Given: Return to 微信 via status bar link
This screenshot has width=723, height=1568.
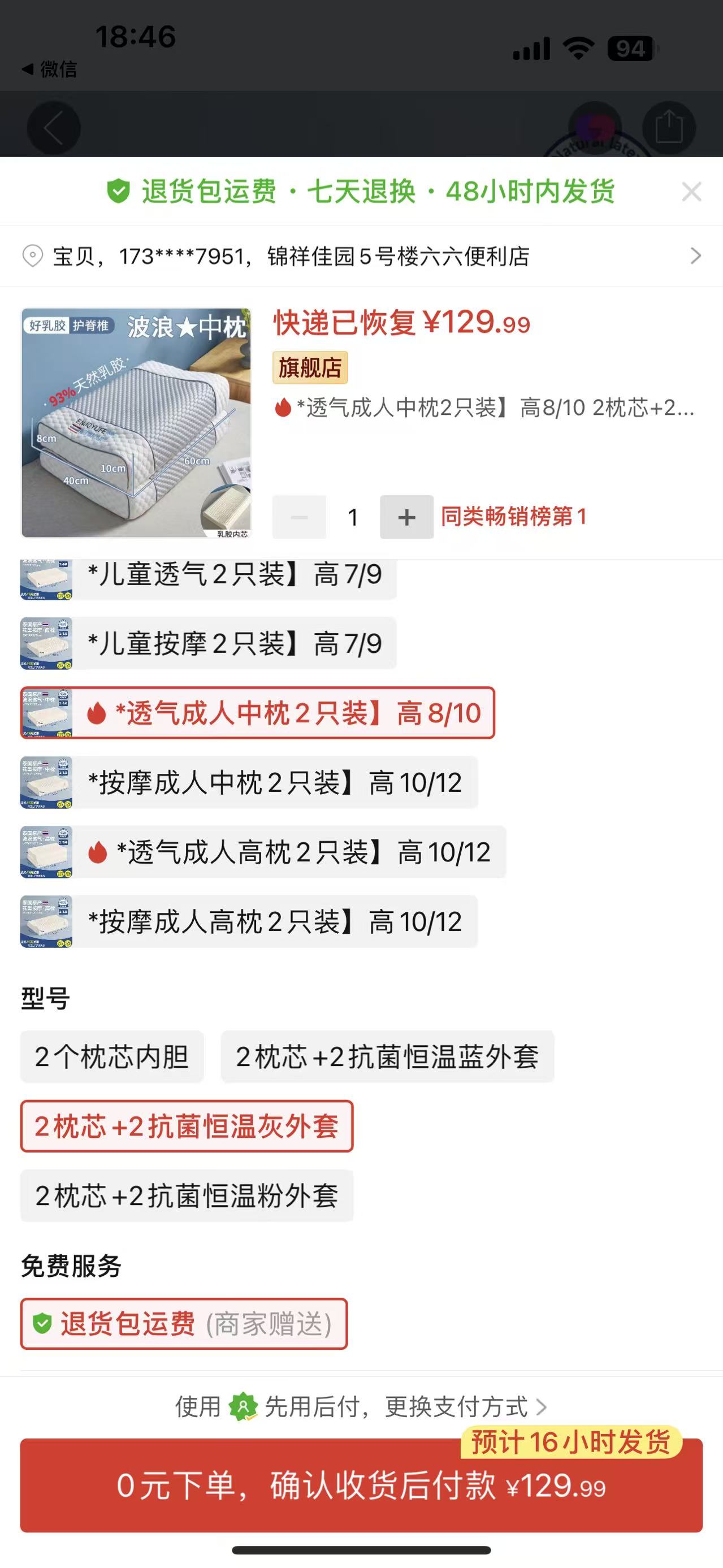Looking at the screenshot, I should pos(50,70).
